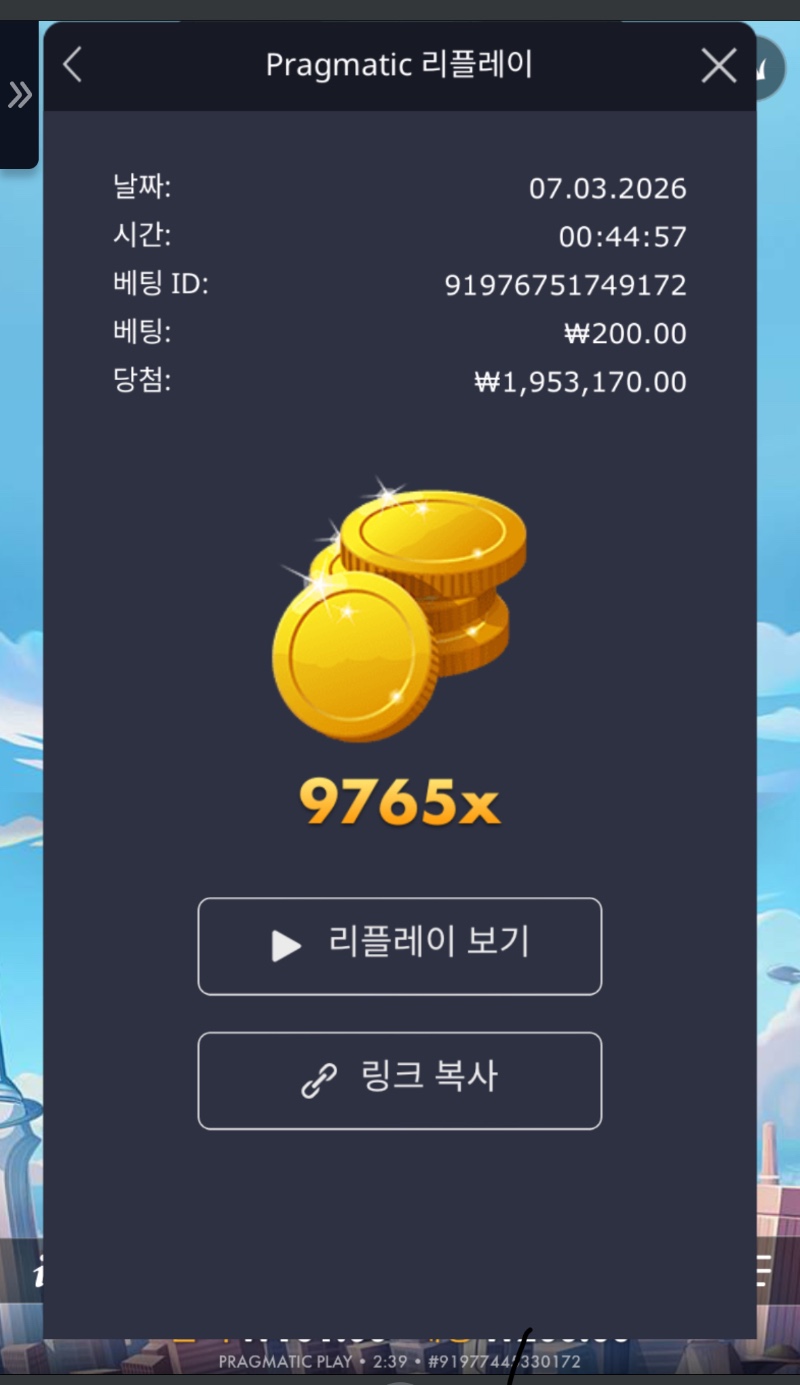Watch the replay (리플레이 보기)
Image resolution: width=800 pixels, height=1385 pixels.
(x=400, y=946)
